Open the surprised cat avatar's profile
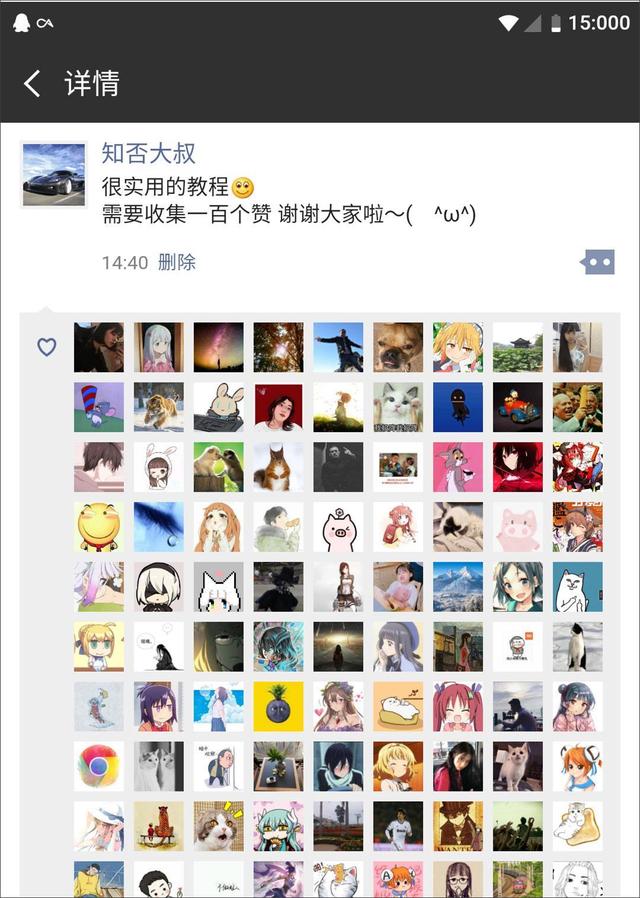This screenshot has width=640, height=898. (x=218, y=827)
